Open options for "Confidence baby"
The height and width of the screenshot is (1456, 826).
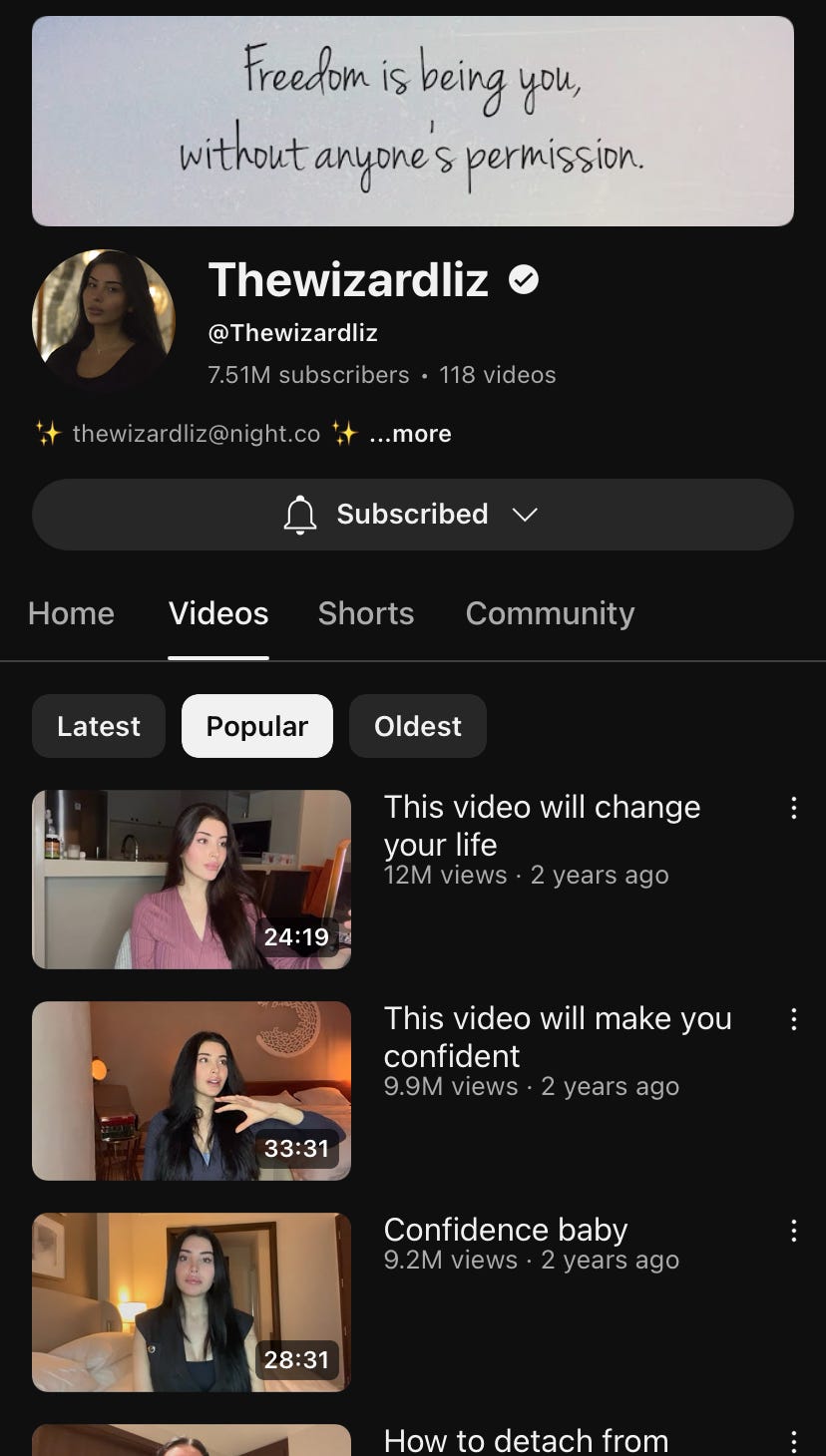(793, 1231)
